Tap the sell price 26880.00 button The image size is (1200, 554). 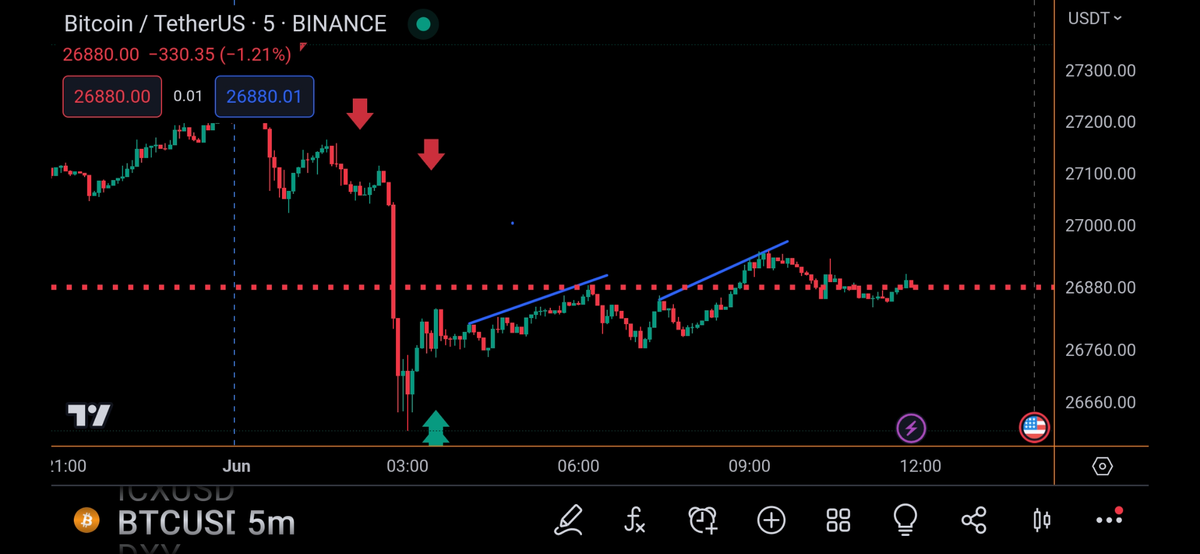(111, 97)
